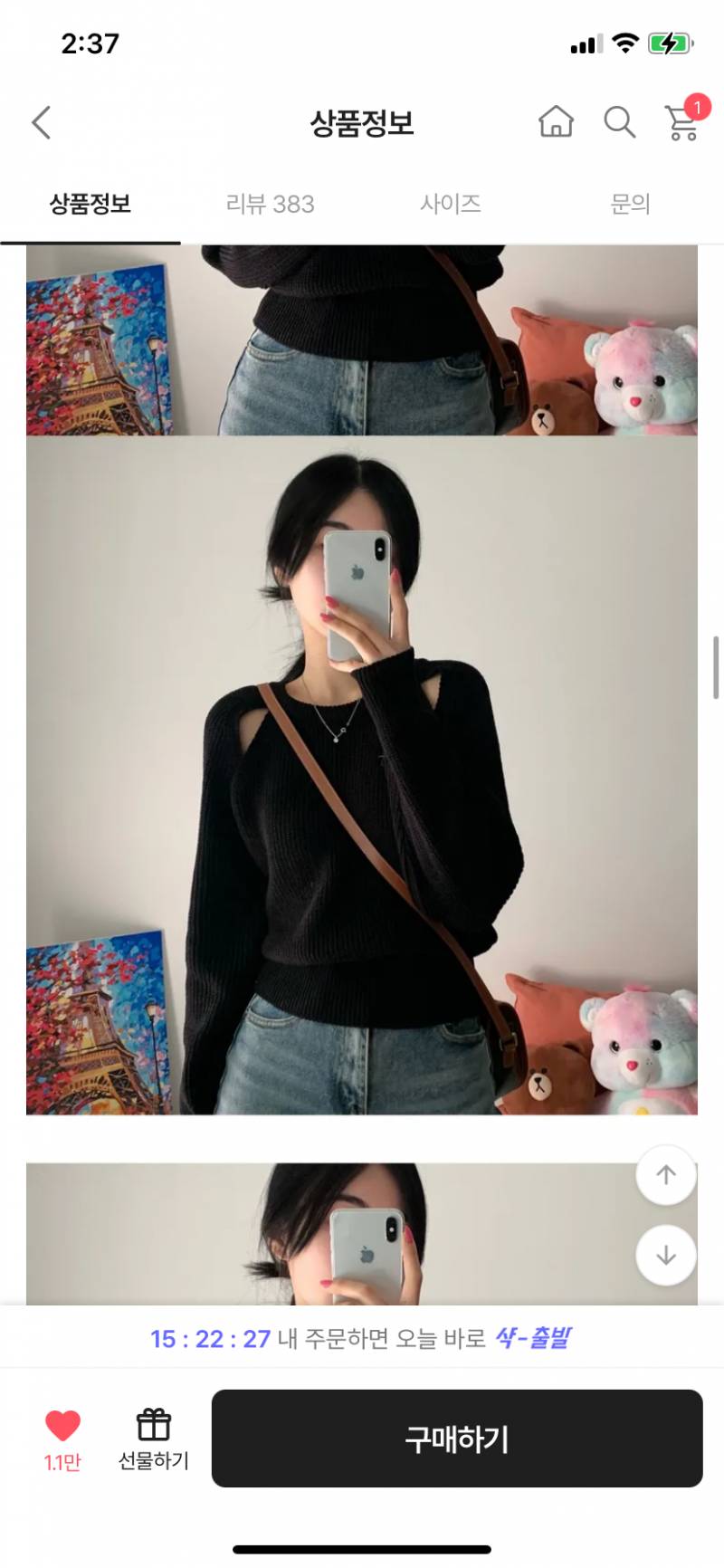Open the home screen via house icon
The width and height of the screenshot is (724, 1568).
pyautogui.click(x=557, y=122)
